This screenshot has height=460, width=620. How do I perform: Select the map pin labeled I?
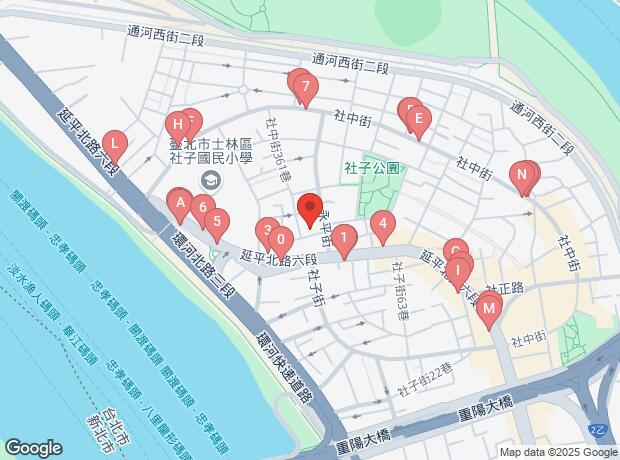coord(458,270)
